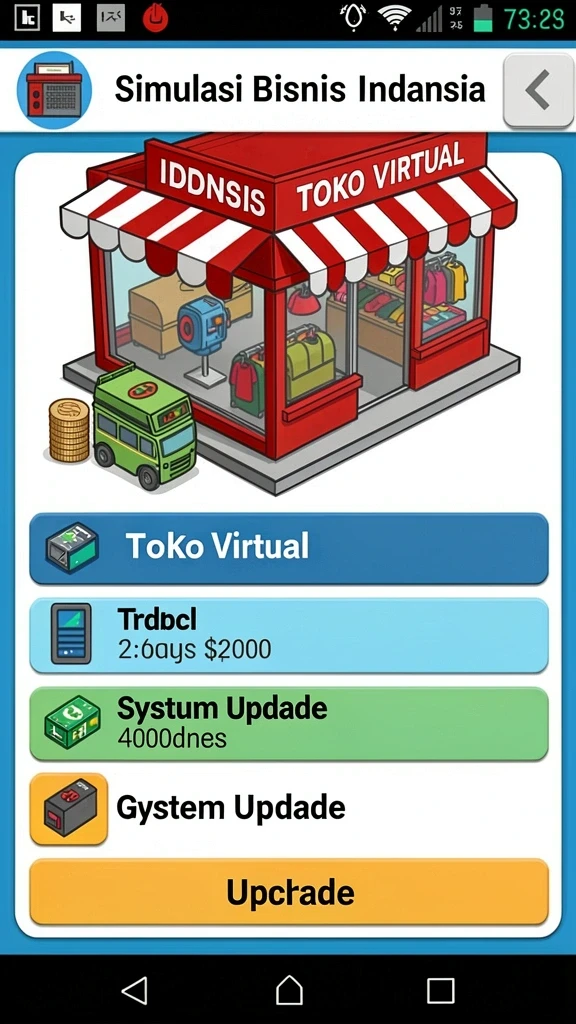Image resolution: width=576 pixels, height=1024 pixels.
Task: Choose the Gystem Update row with orange icon
Action: tap(289, 808)
